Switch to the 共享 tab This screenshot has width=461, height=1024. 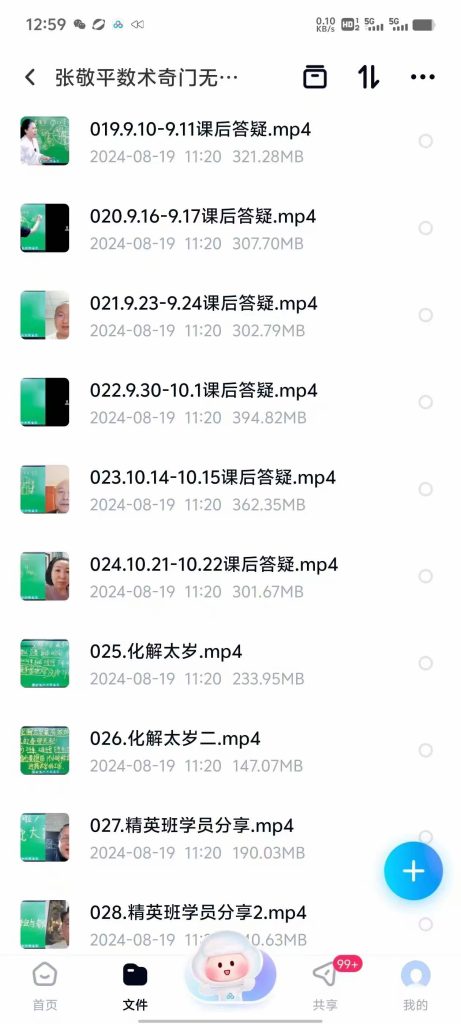pyautogui.click(x=325, y=987)
